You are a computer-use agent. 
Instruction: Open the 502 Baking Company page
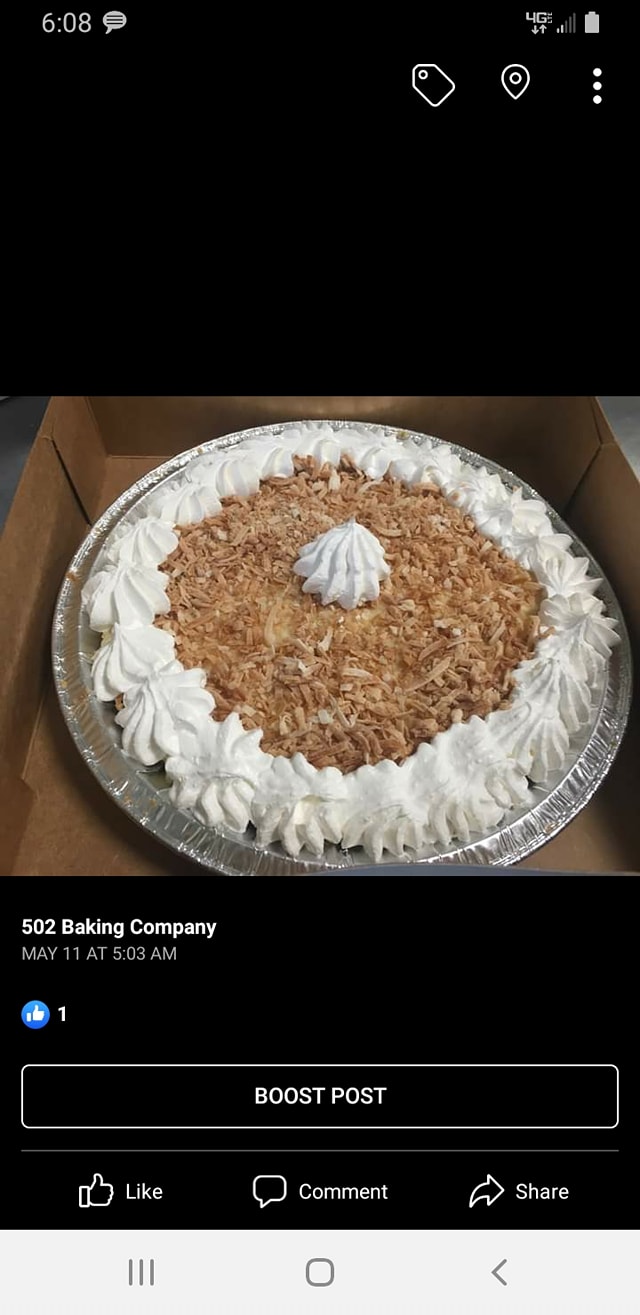click(119, 927)
